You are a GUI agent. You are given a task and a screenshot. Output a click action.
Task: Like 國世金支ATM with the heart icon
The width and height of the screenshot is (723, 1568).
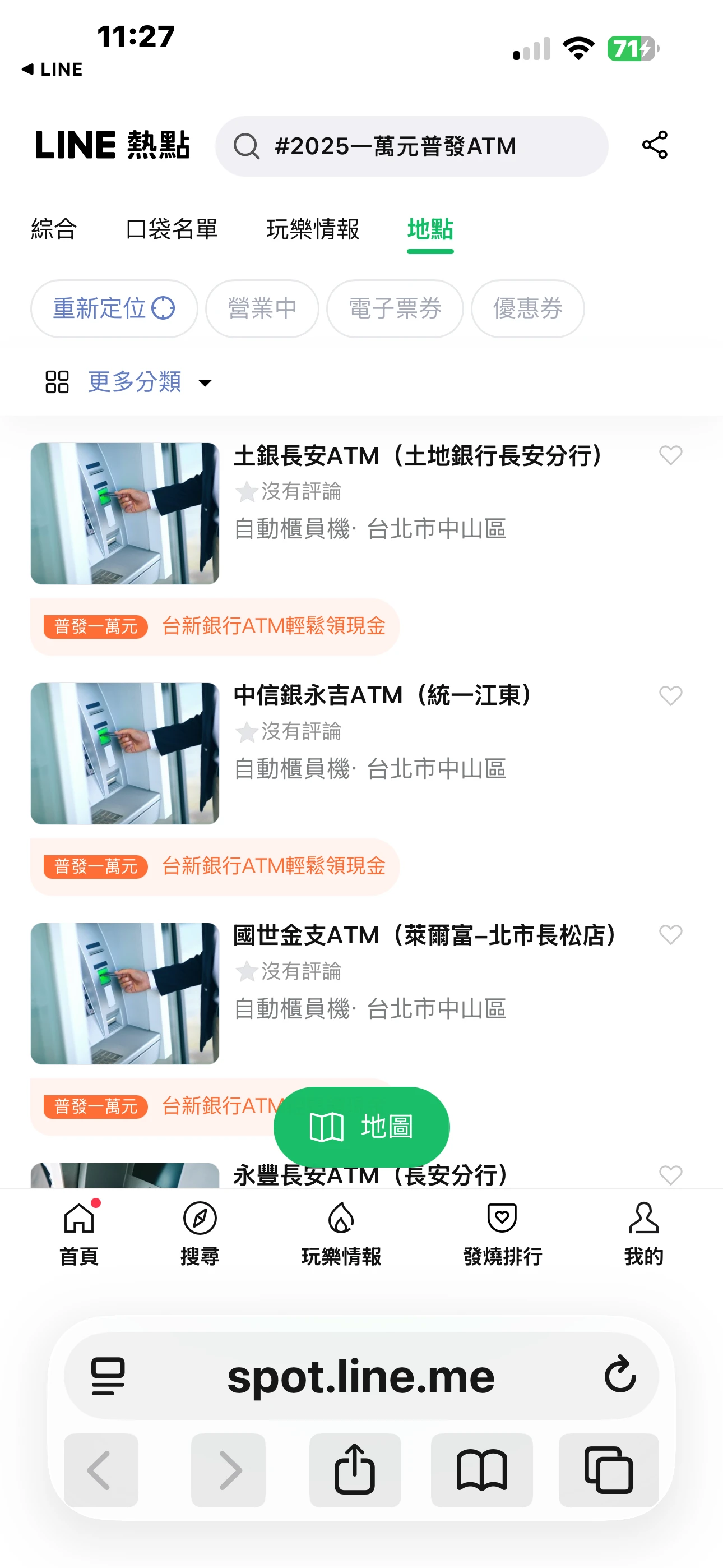pos(670,934)
